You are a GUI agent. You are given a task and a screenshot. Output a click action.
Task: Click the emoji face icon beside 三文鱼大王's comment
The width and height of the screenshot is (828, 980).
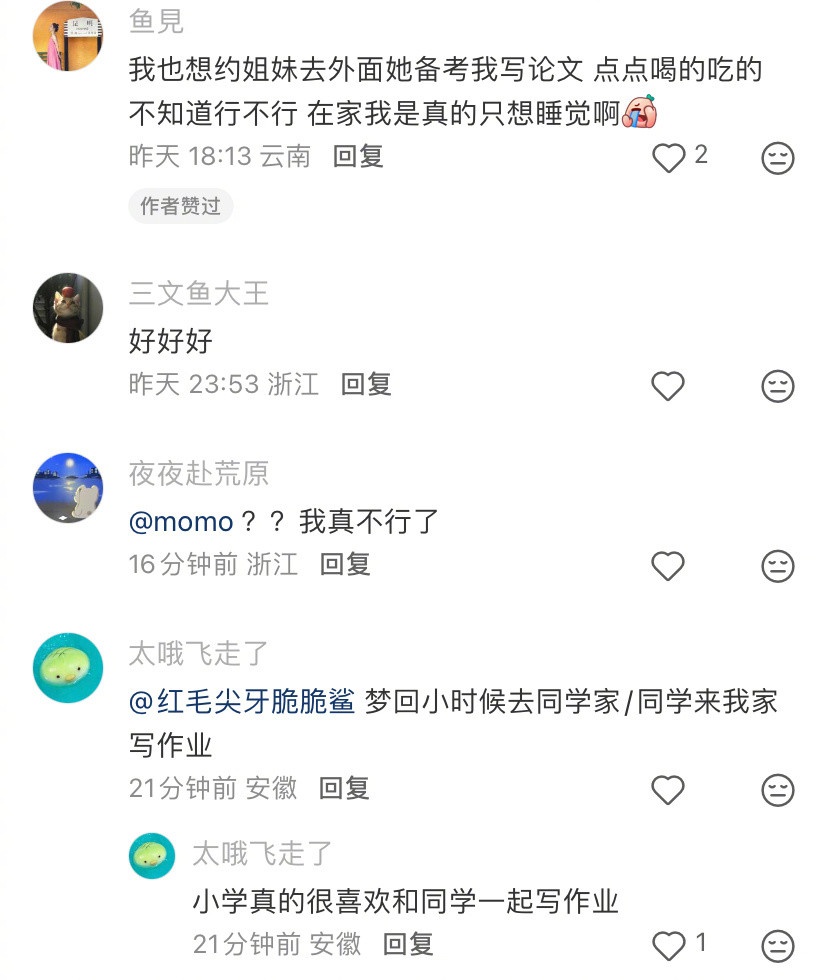[777, 386]
